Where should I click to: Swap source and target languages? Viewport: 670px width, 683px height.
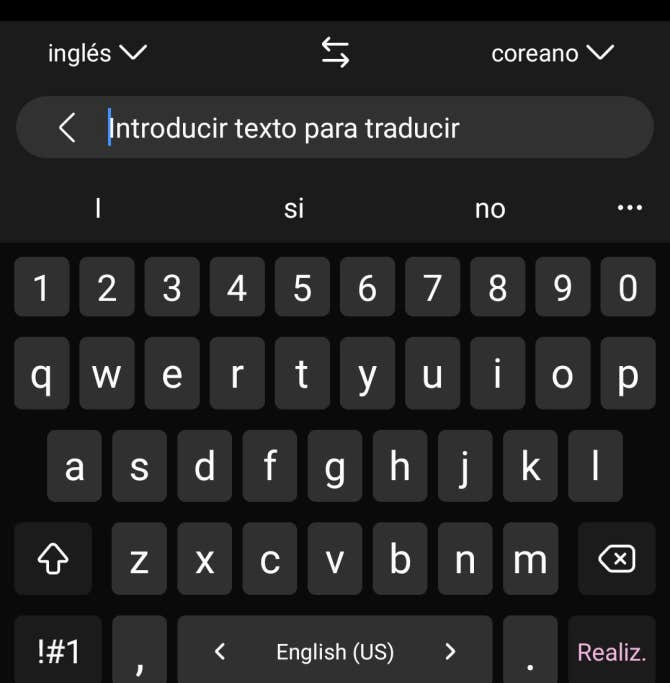[x=335, y=53]
